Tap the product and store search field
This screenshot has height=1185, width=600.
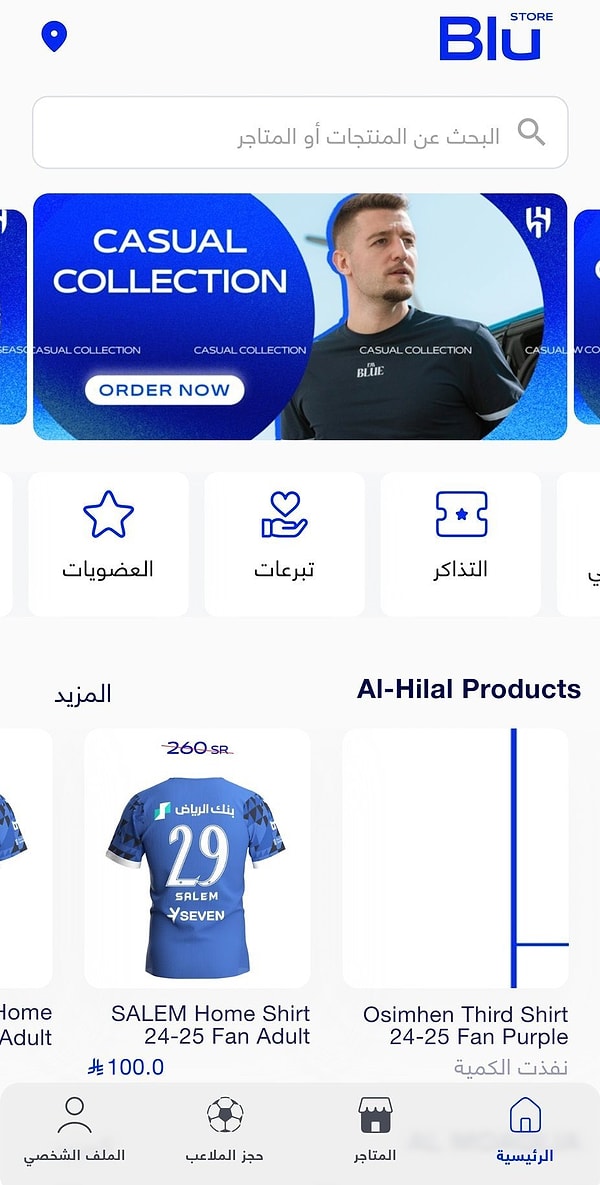tap(300, 133)
